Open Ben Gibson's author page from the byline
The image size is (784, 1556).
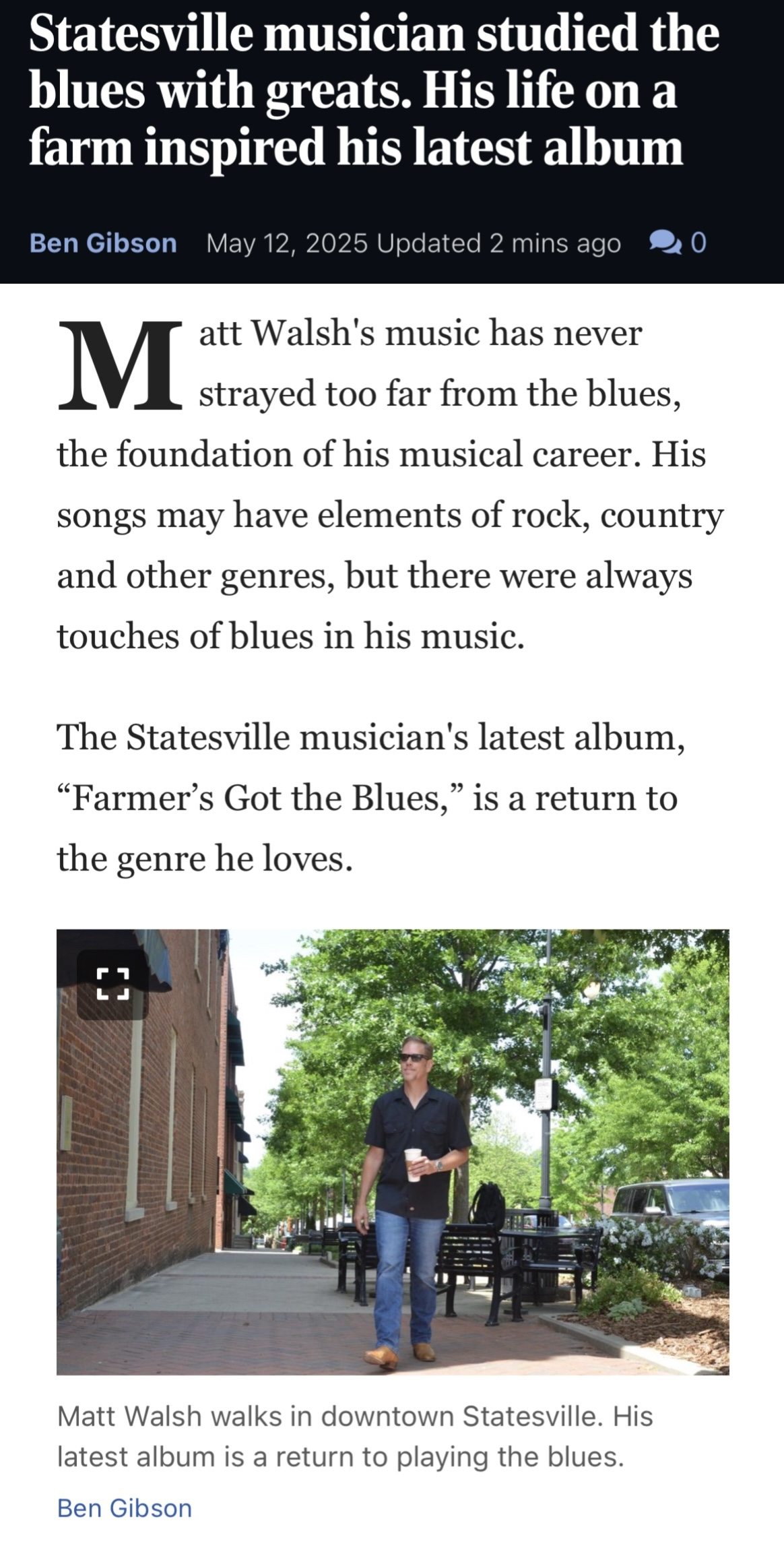click(x=103, y=243)
